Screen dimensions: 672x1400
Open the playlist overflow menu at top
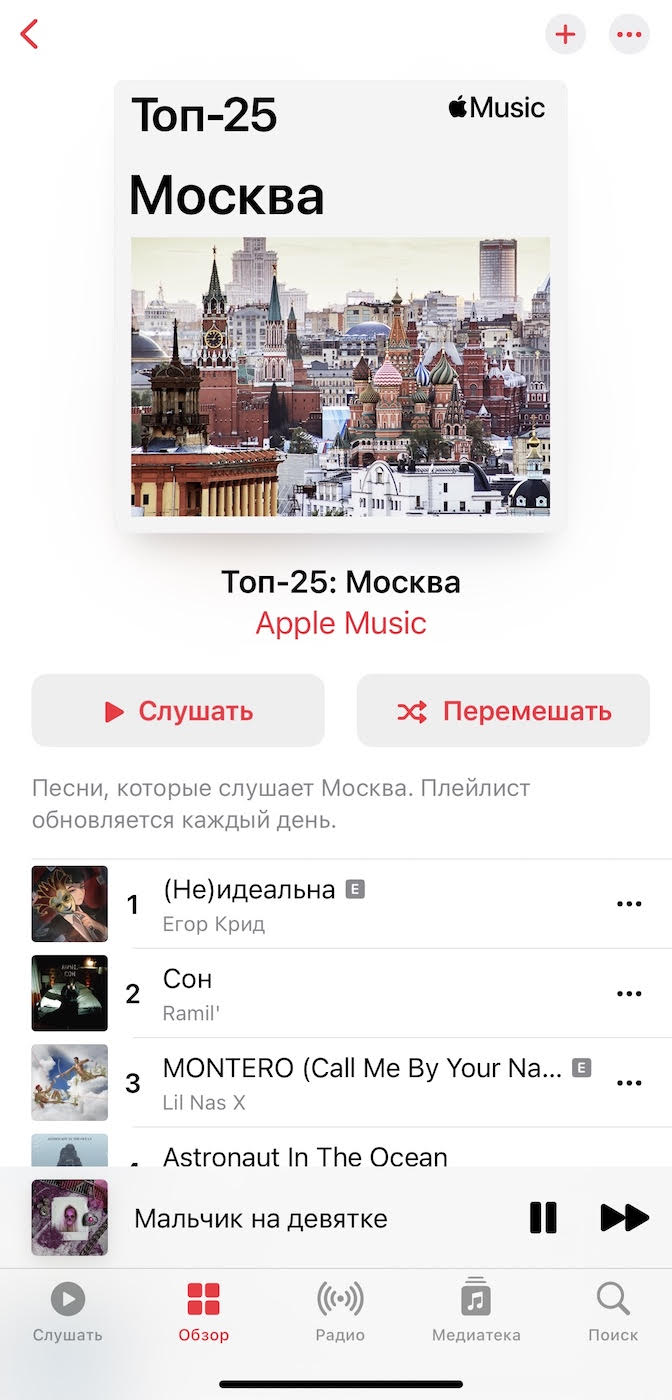pyautogui.click(x=629, y=34)
